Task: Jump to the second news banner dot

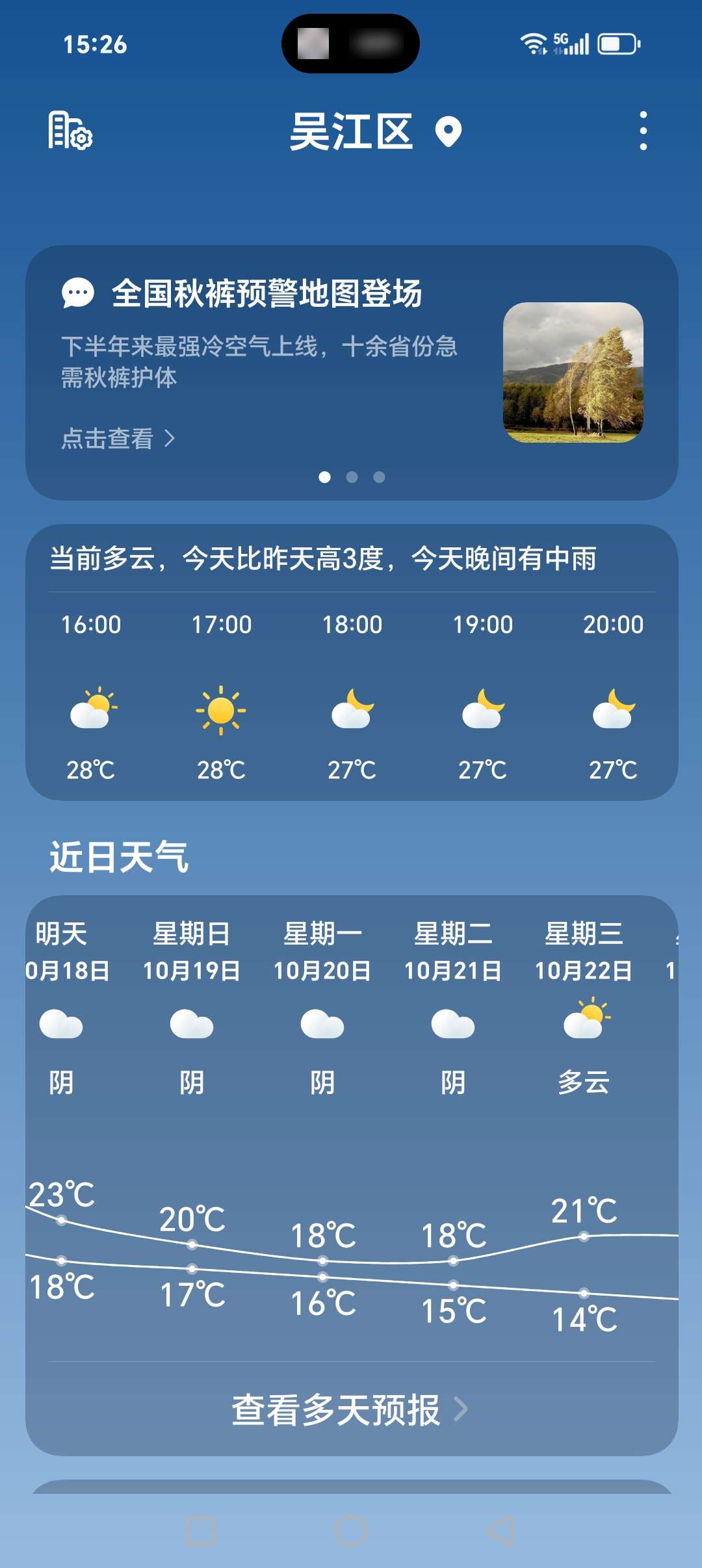Action: tap(352, 477)
